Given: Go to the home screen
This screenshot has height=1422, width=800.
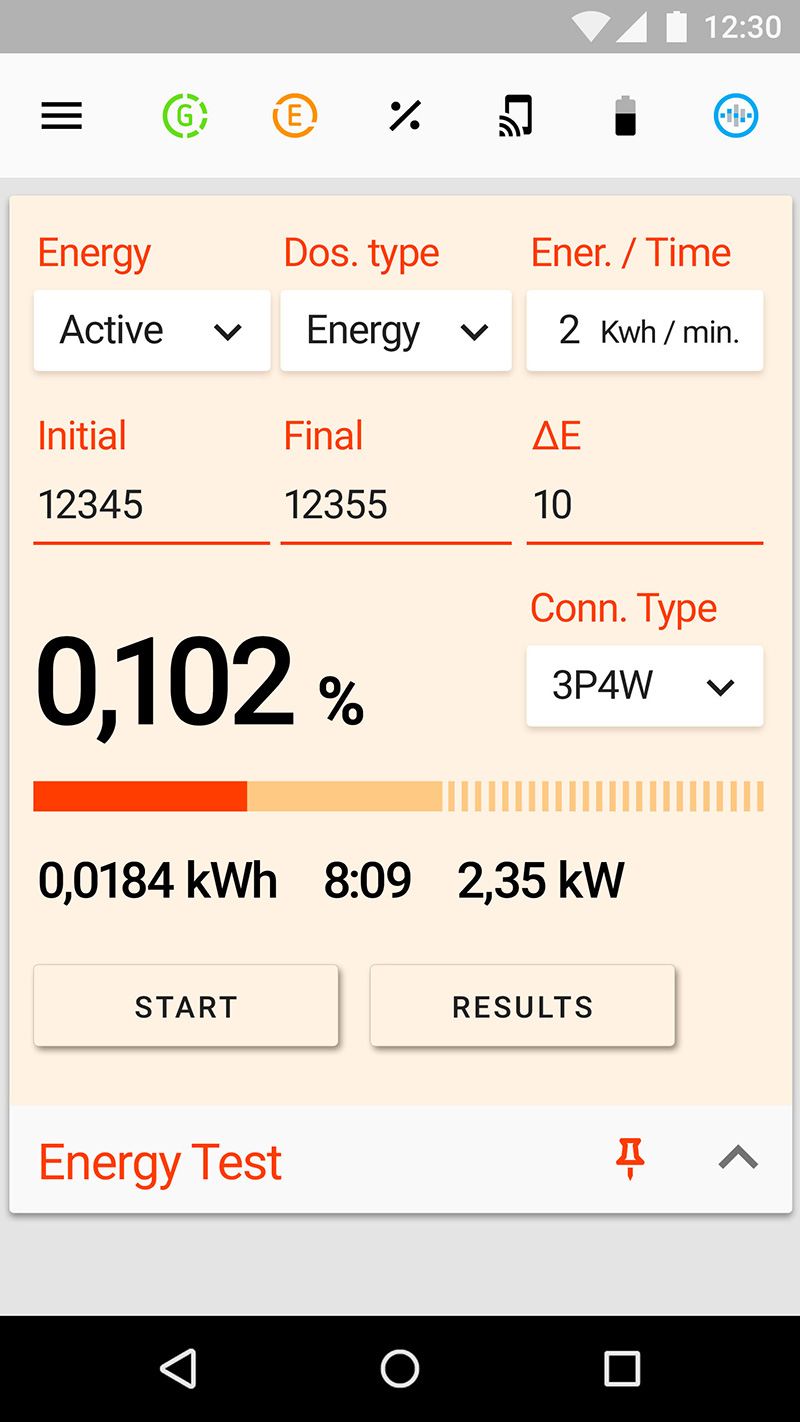Looking at the screenshot, I should coord(400,1368).
